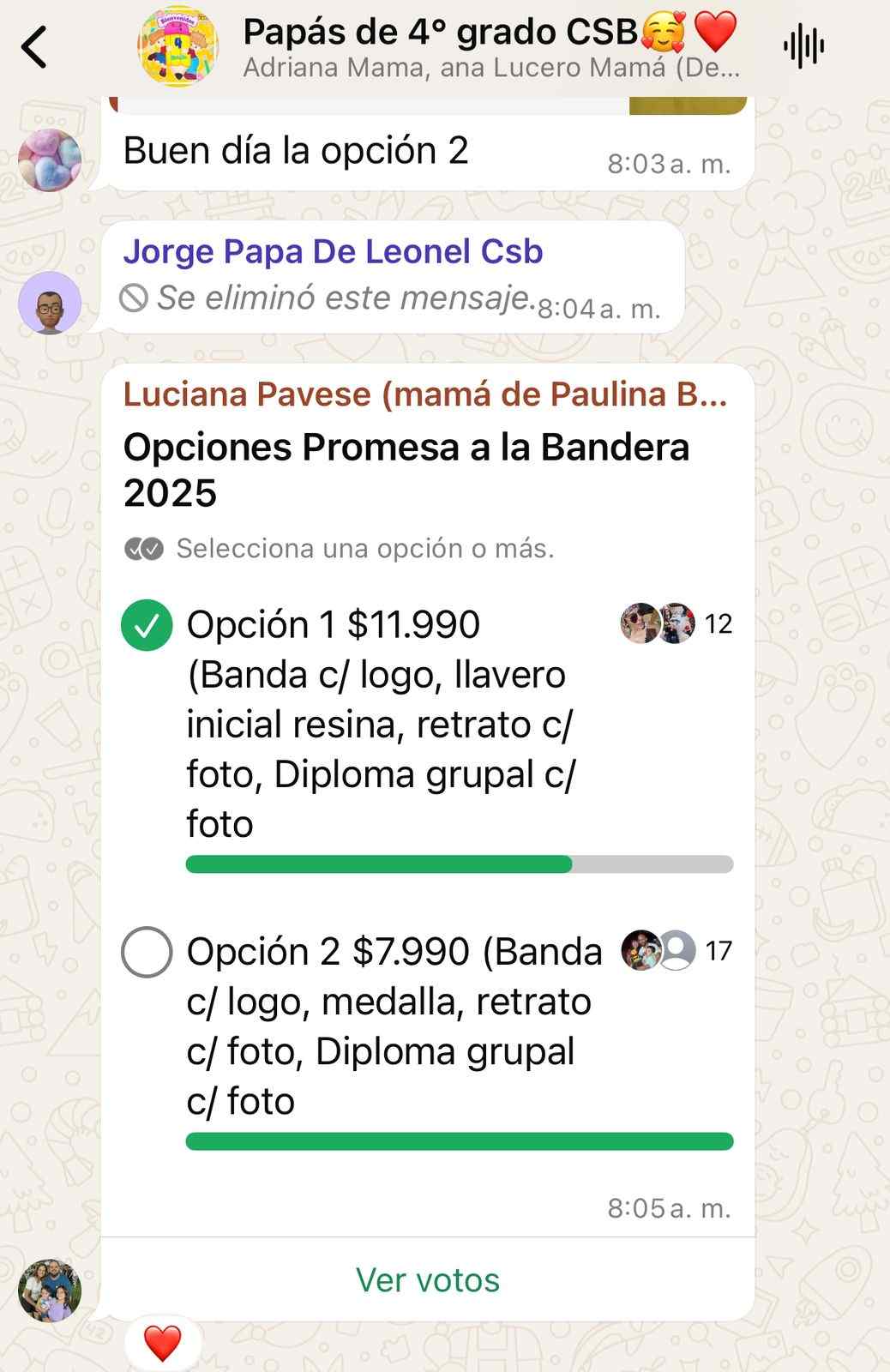Screen dimensions: 890x1372
Task: Start a group voice chat
Action: [x=803, y=47]
